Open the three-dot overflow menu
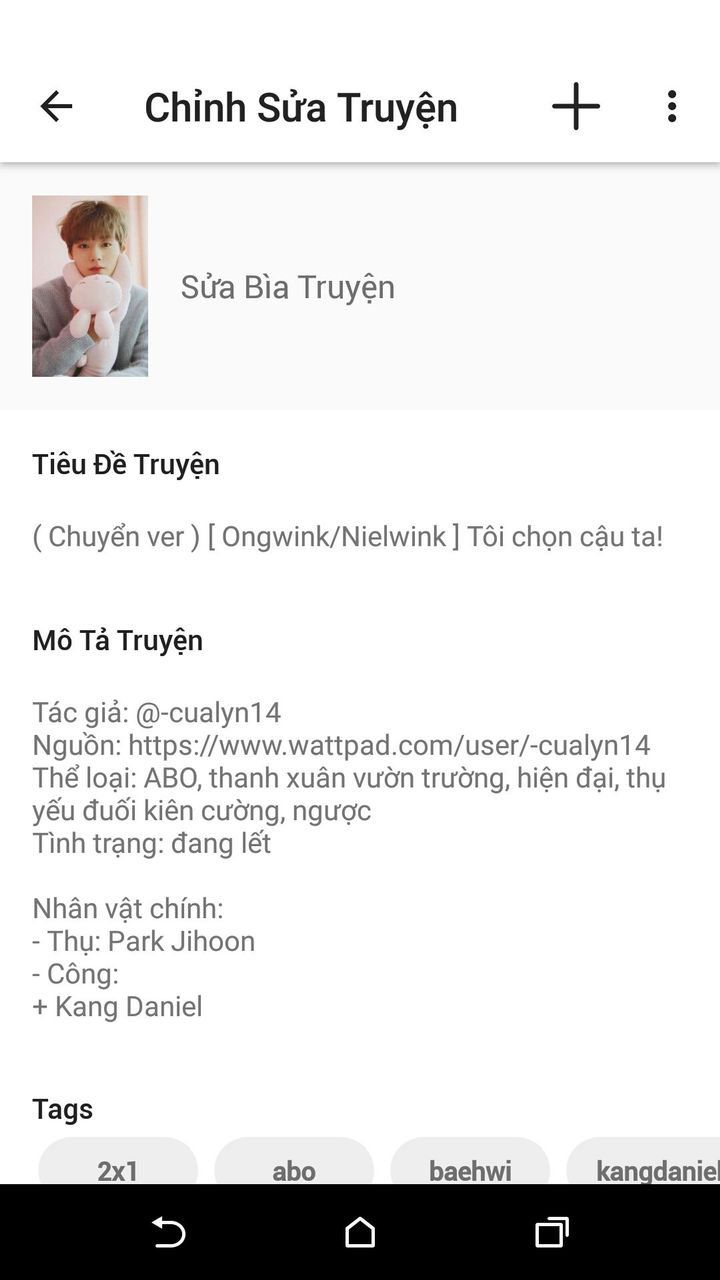 click(x=672, y=106)
